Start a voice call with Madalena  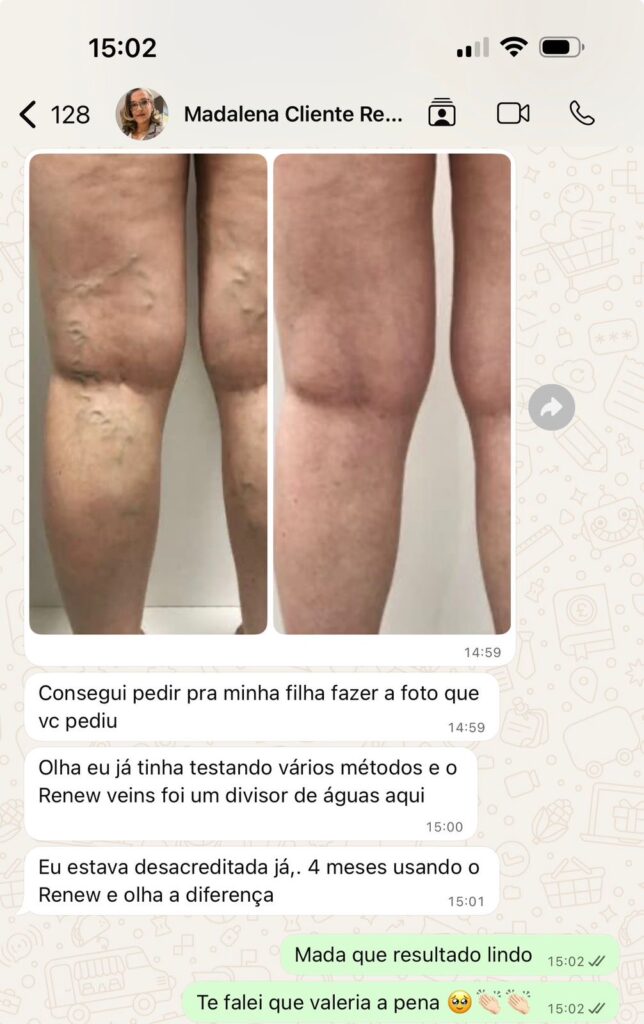tap(581, 114)
